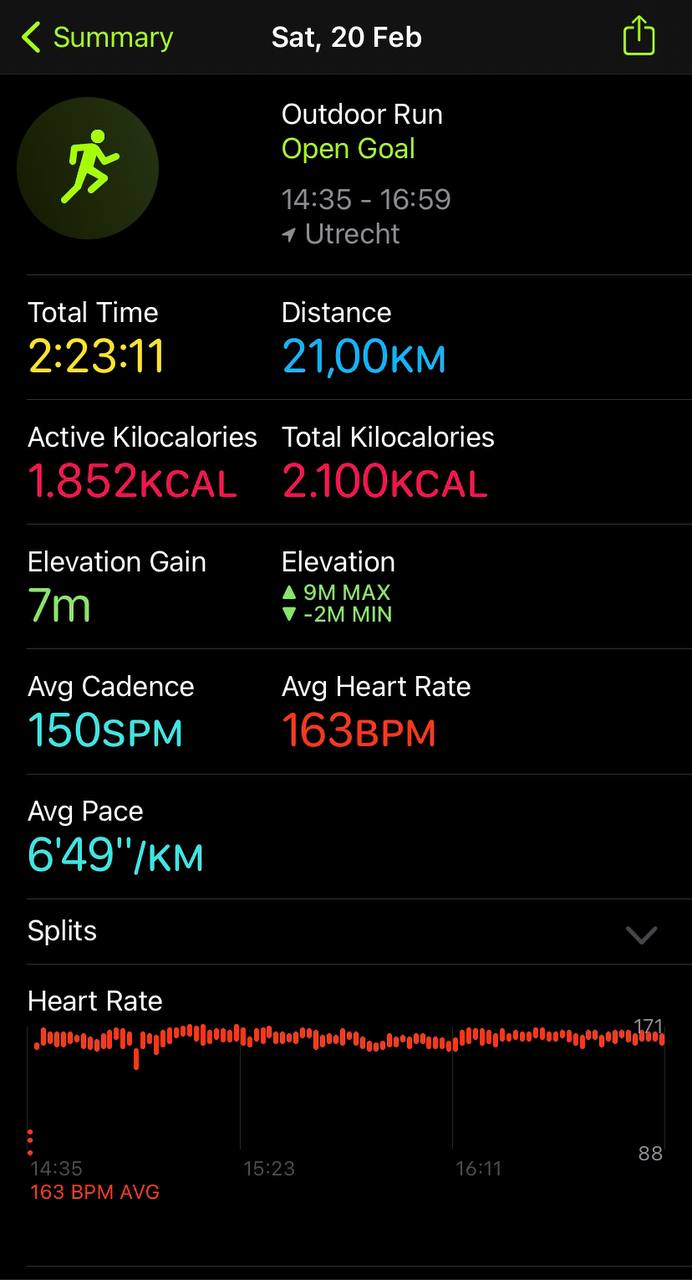Expand the Splits section
This screenshot has height=1280, width=692.
pos(346,932)
